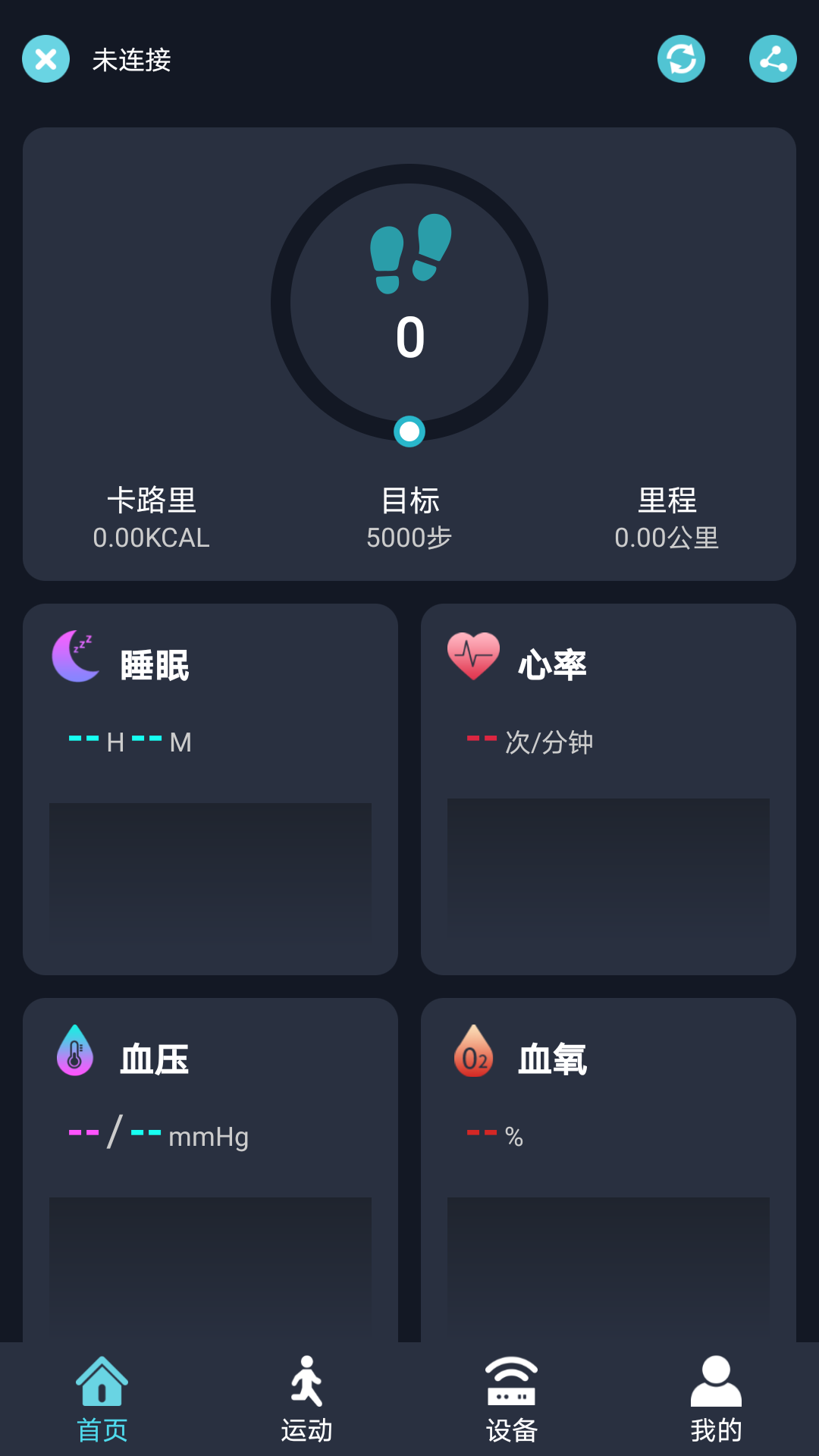Open the 睡眠 card
Image resolution: width=819 pixels, height=1456 pixels.
click(211, 789)
